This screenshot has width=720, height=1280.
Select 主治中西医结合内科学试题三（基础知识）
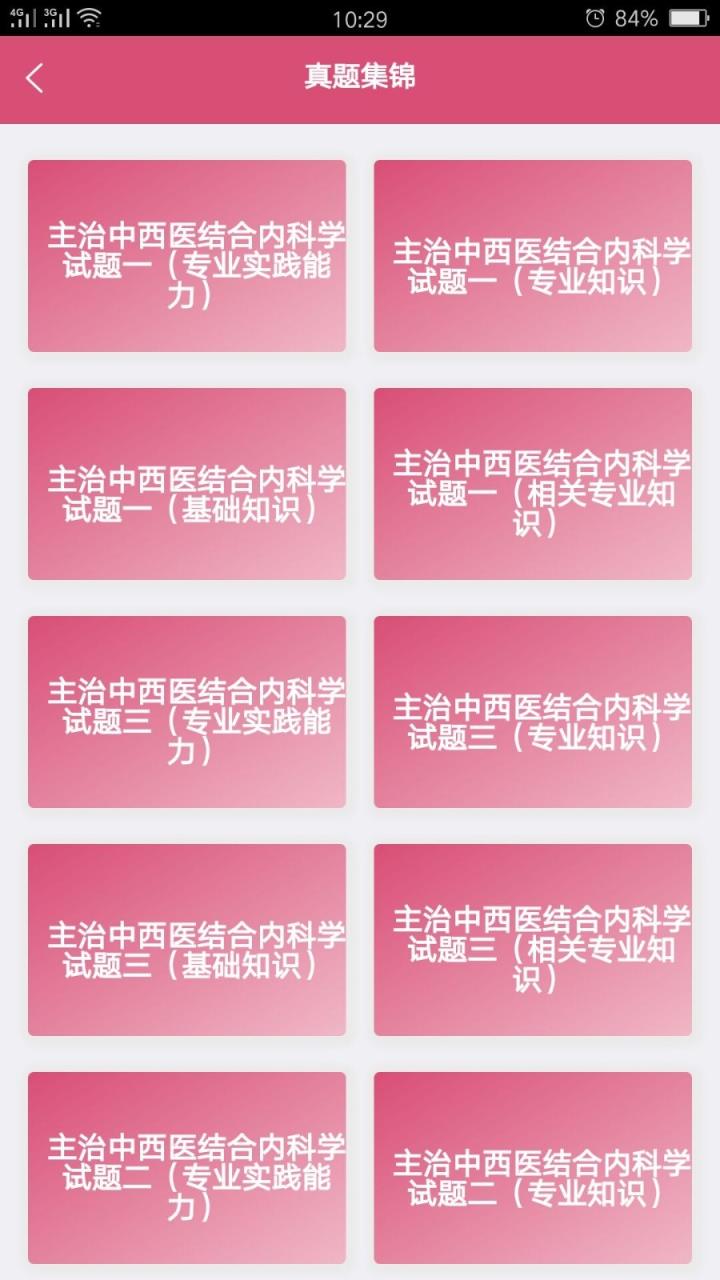[186, 938]
